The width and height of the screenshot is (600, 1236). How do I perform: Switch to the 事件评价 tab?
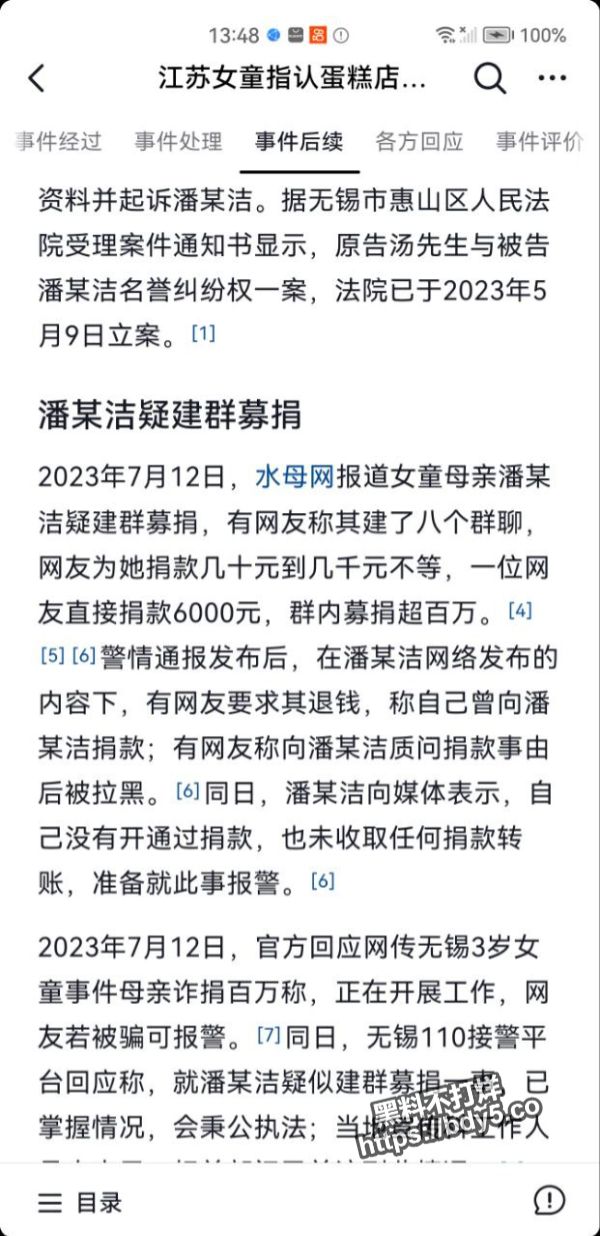(540, 141)
